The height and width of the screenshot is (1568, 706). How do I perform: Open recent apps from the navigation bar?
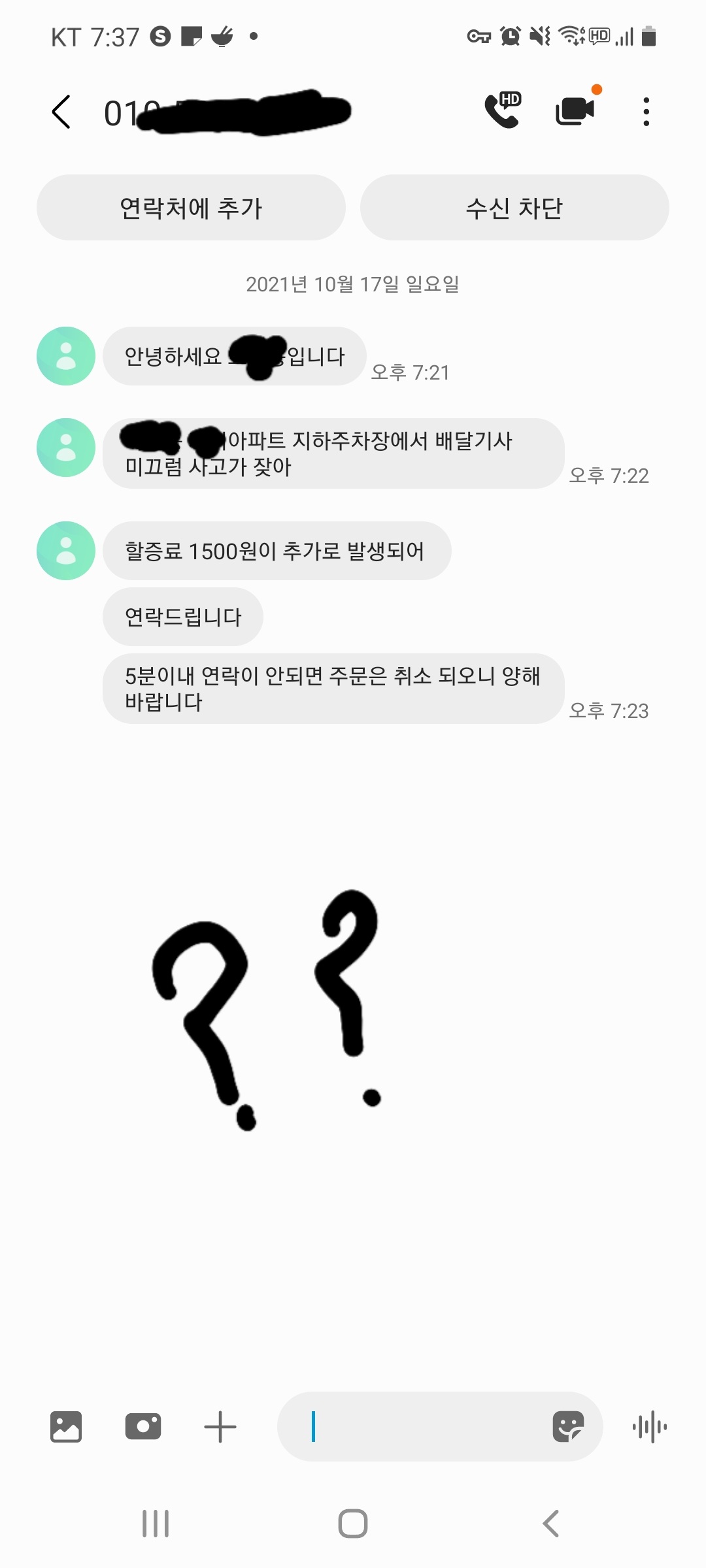[x=156, y=1524]
